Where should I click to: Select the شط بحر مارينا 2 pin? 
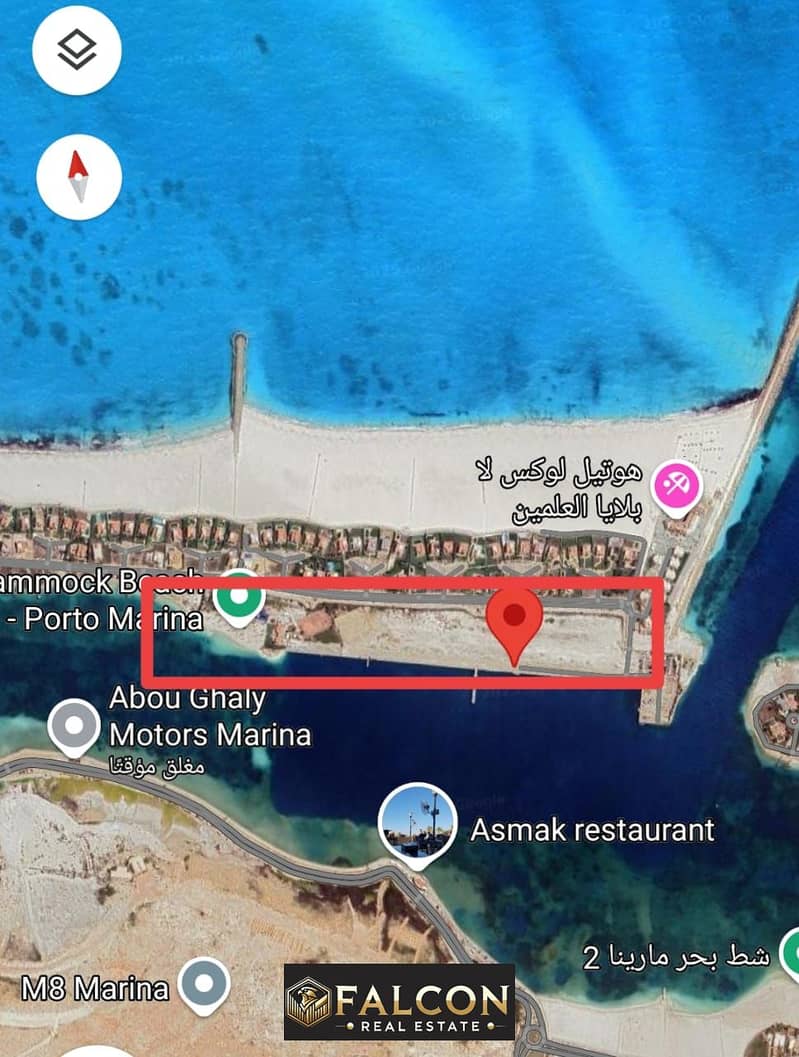790,953
